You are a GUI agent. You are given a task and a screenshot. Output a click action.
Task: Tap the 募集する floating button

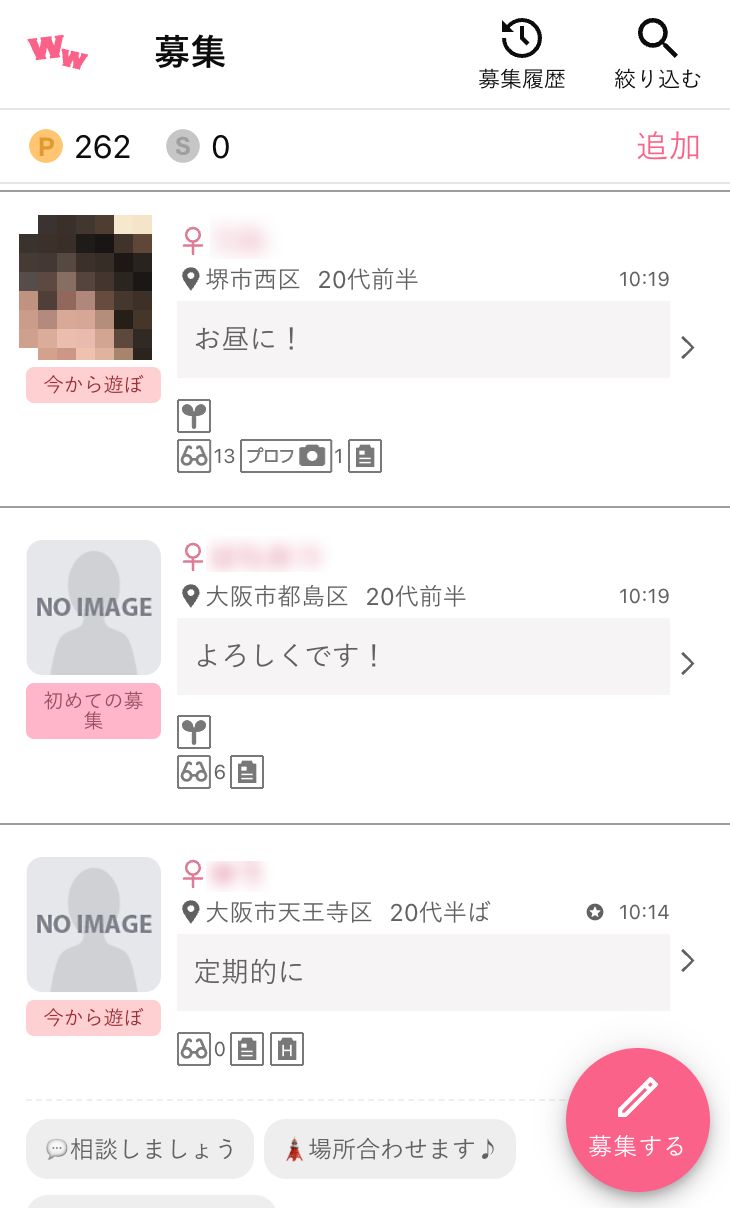coord(637,1120)
